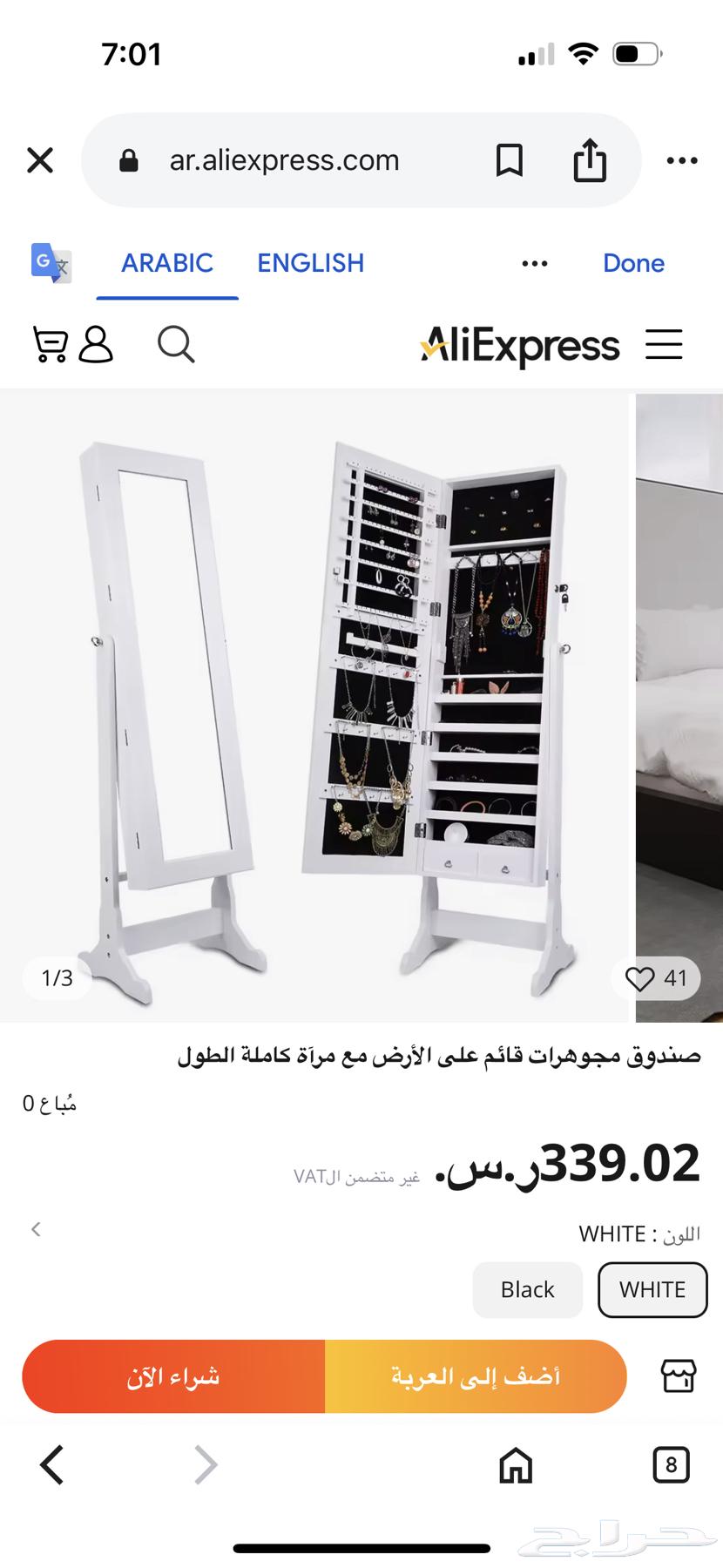Choose the Black color option
The image size is (723, 1568).
527,1289
